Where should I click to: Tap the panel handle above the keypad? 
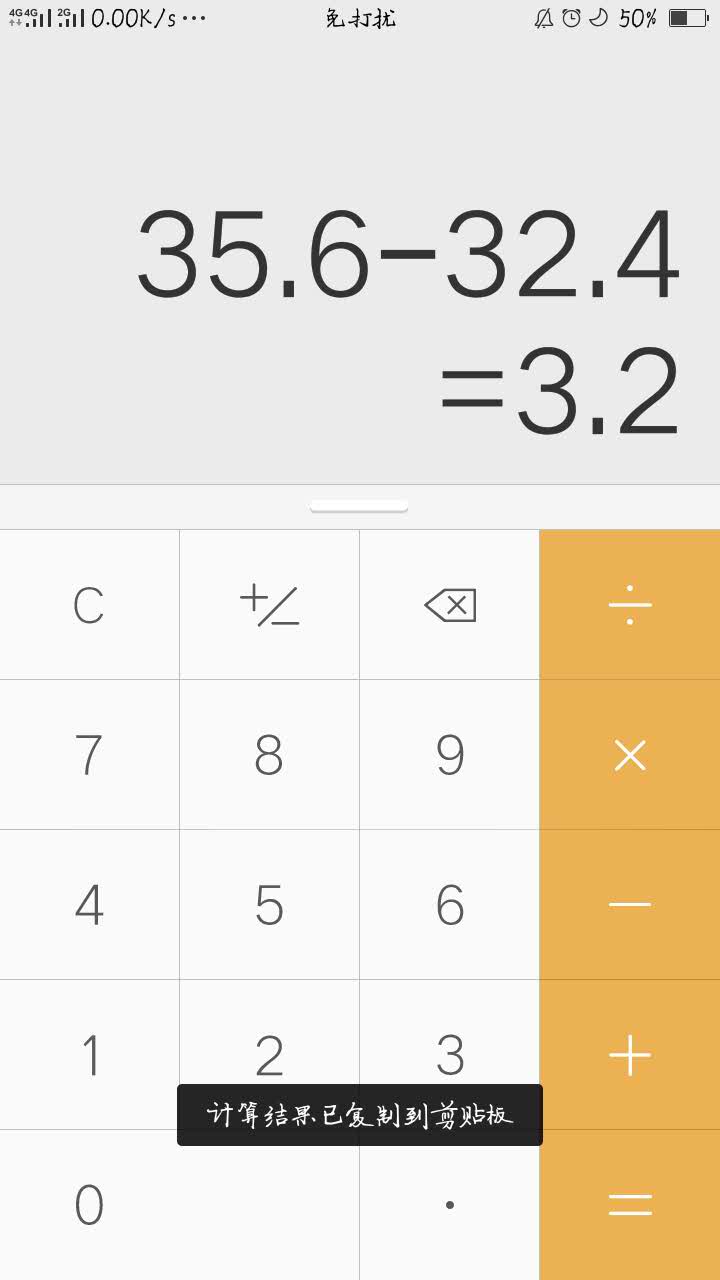coord(359,506)
